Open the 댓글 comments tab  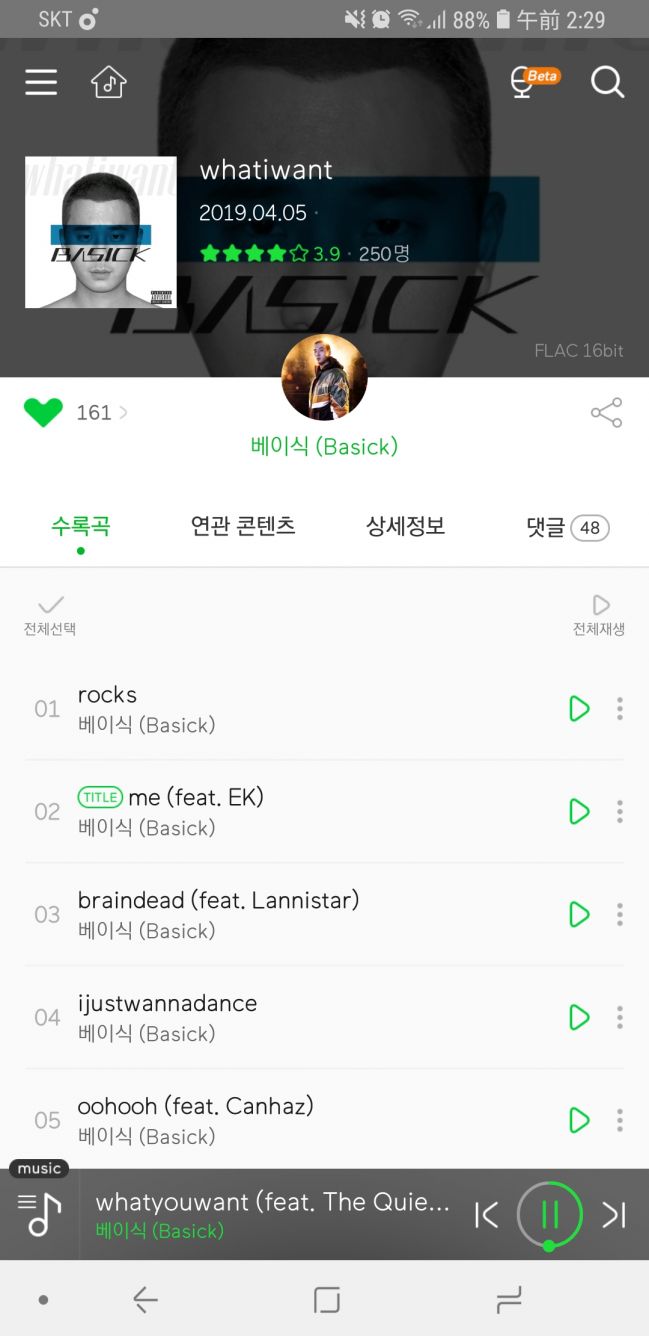point(566,527)
